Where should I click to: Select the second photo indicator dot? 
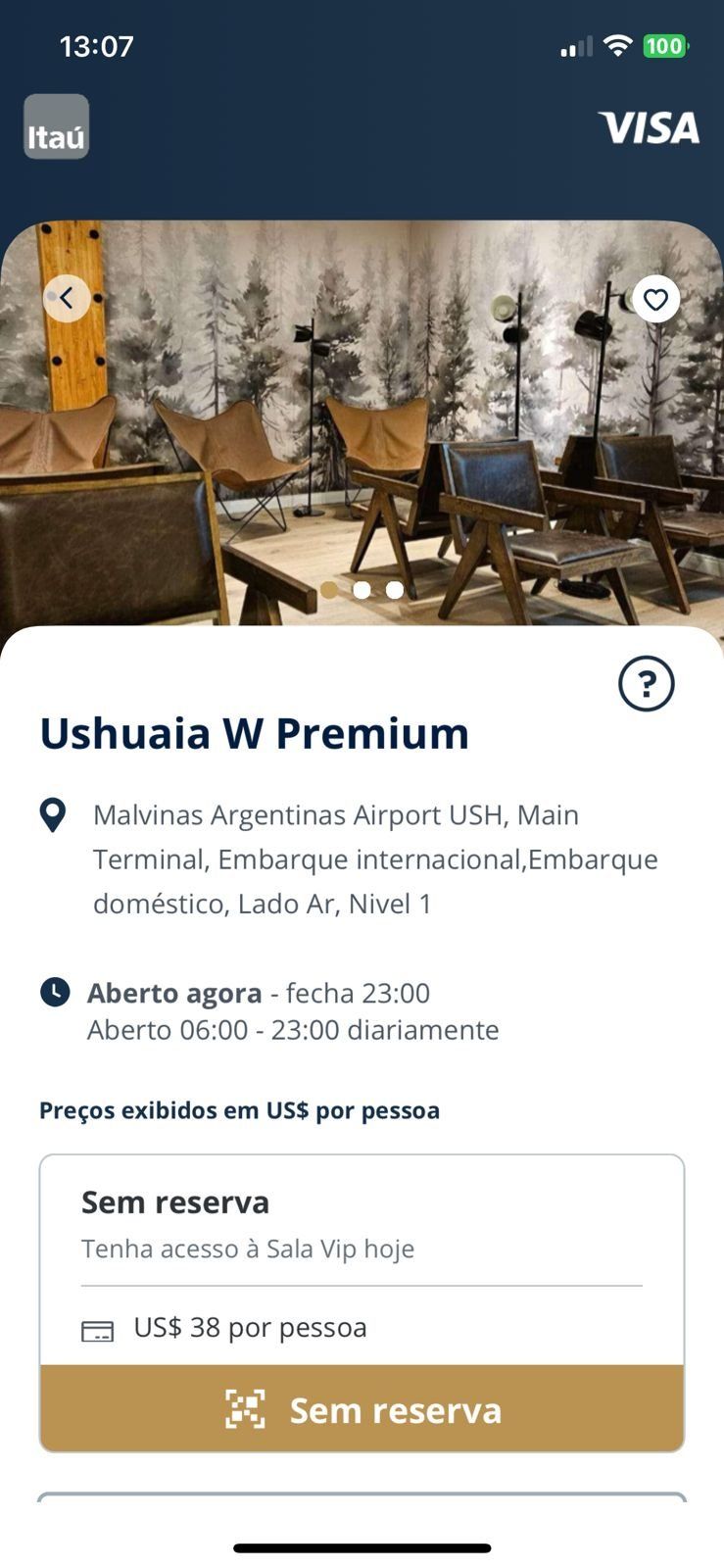point(362,590)
